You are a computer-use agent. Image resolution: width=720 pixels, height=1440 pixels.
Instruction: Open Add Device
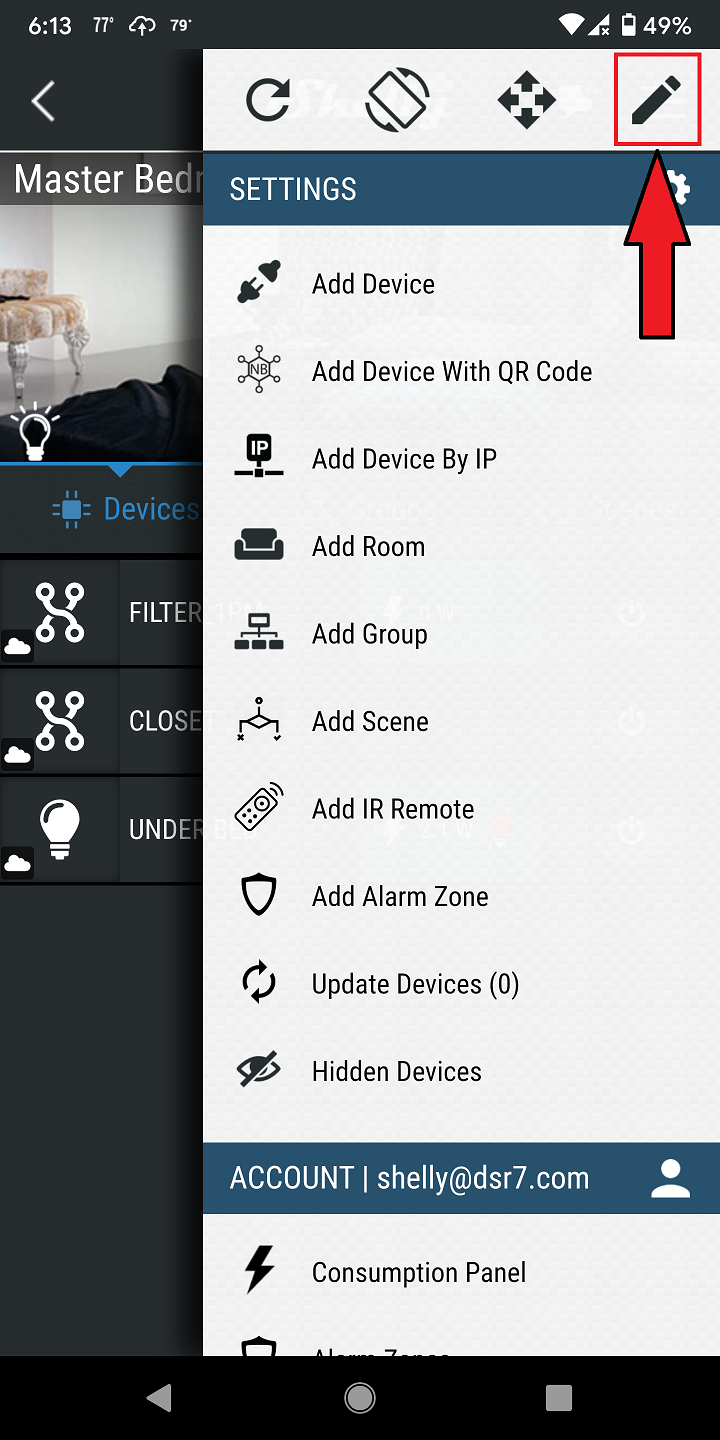(373, 284)
